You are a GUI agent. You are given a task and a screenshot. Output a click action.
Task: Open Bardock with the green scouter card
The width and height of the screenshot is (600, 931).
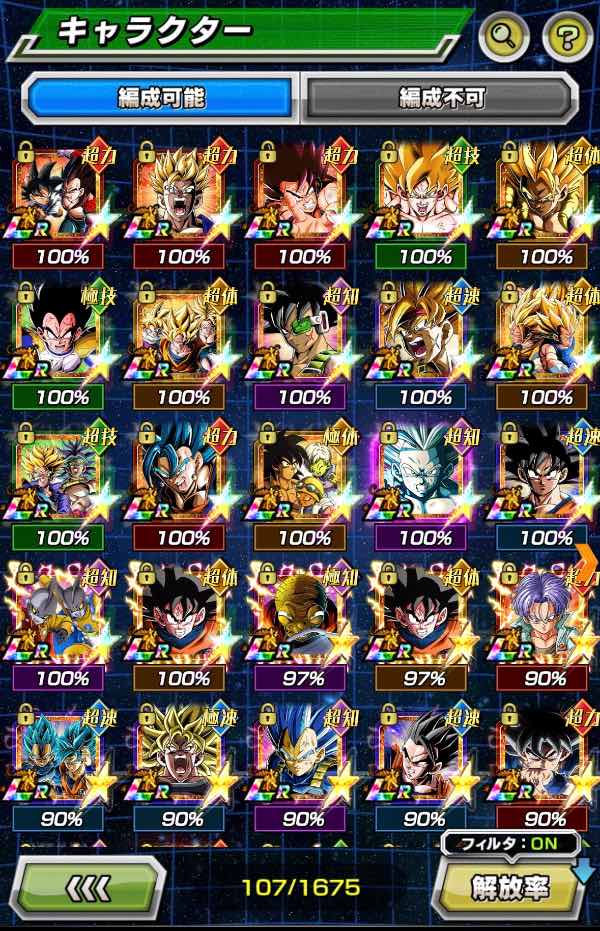coord(305,335)
